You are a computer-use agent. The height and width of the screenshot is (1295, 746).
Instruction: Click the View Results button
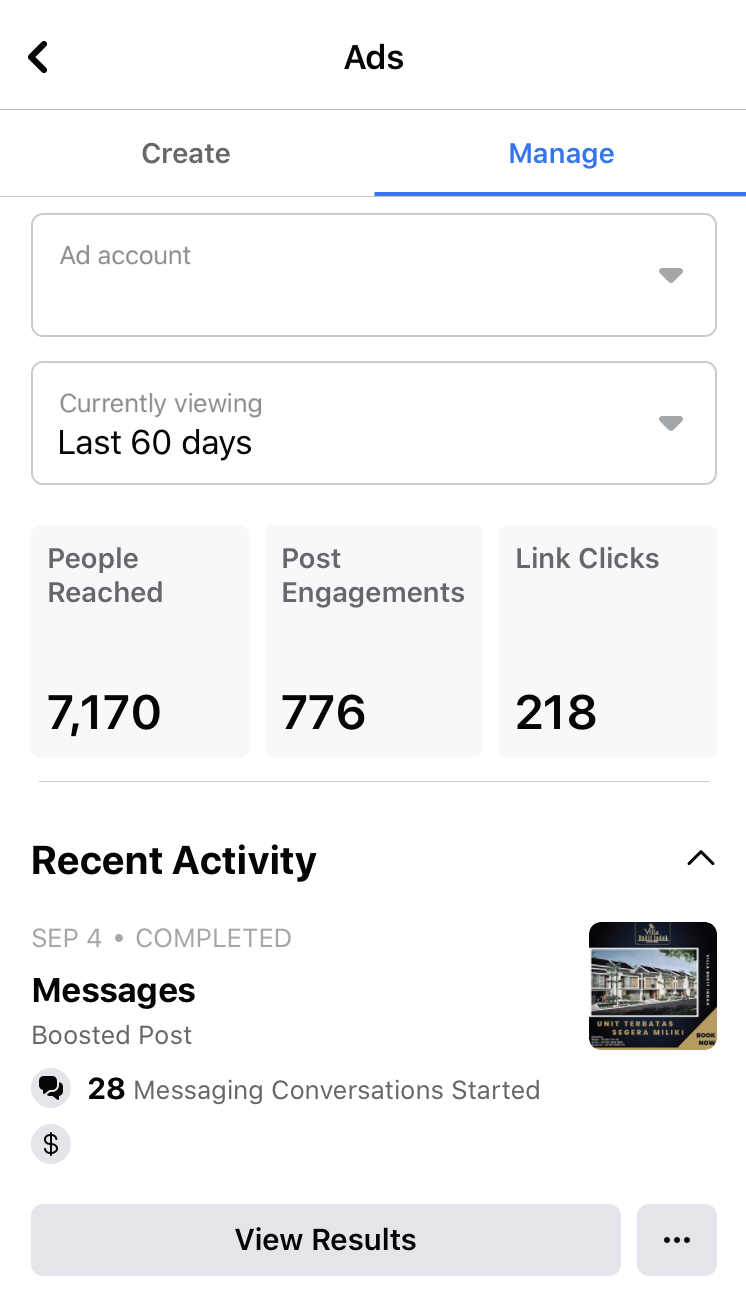[x=325, y=1239]
